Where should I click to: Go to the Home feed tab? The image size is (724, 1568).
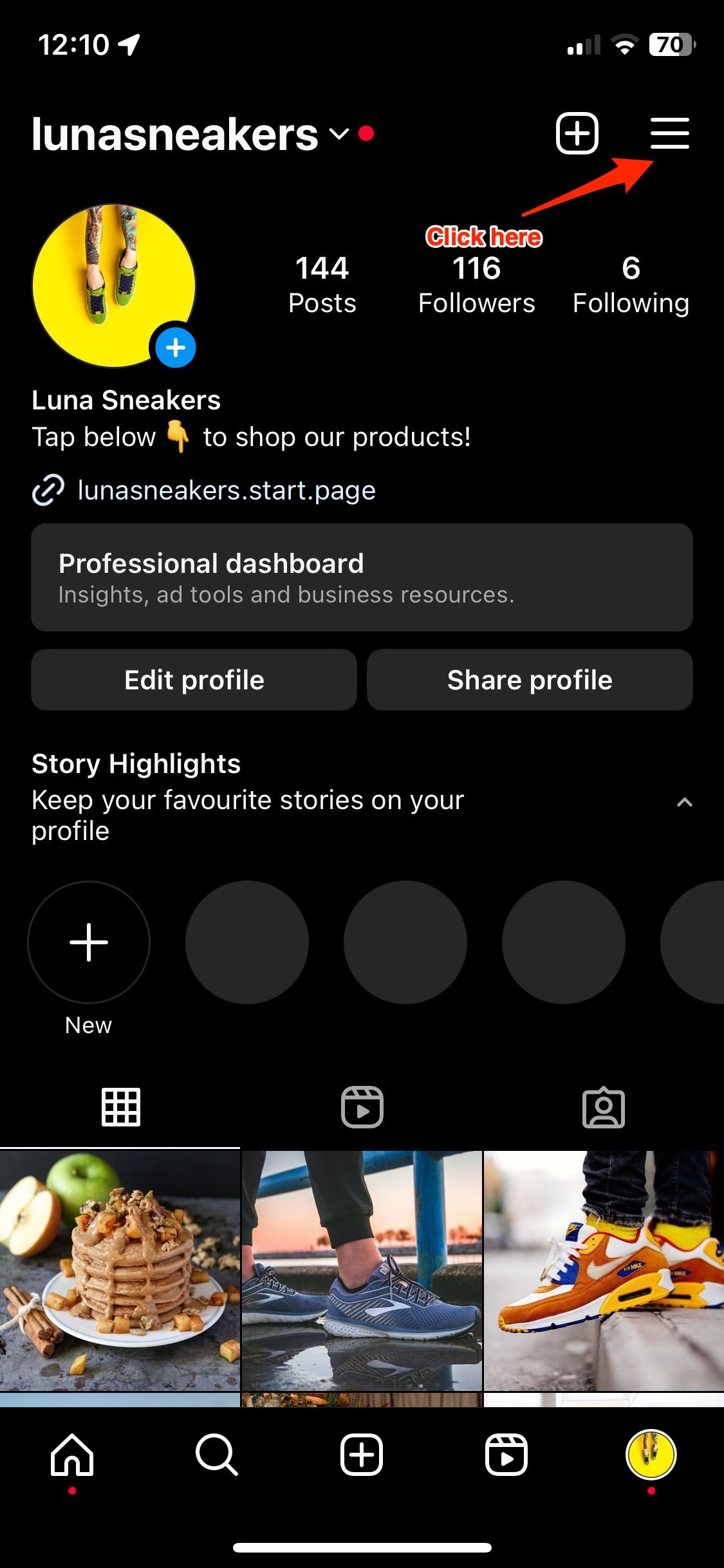tap(72, 1455)
